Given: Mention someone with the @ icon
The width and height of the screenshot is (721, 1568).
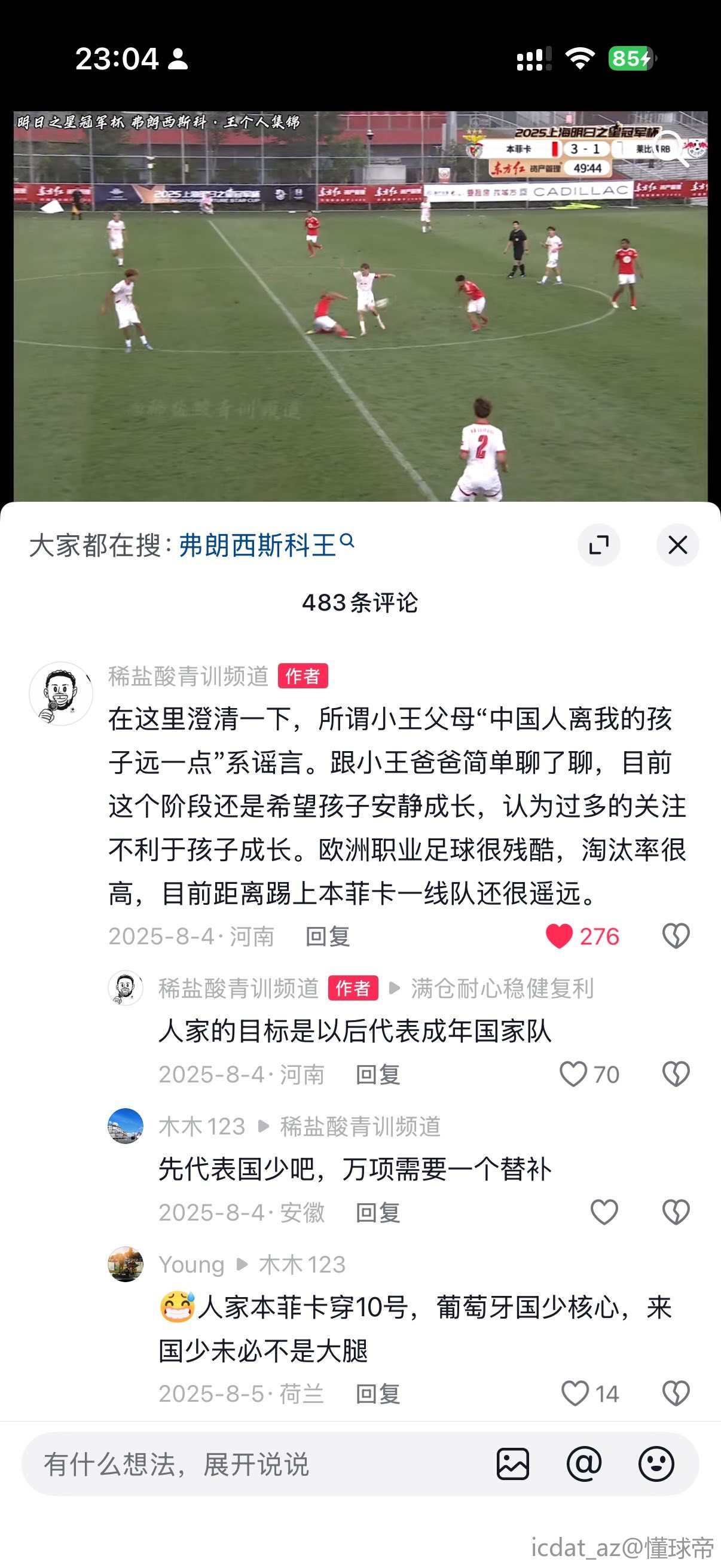Looking at the screenshot, I should [584, 1464].
